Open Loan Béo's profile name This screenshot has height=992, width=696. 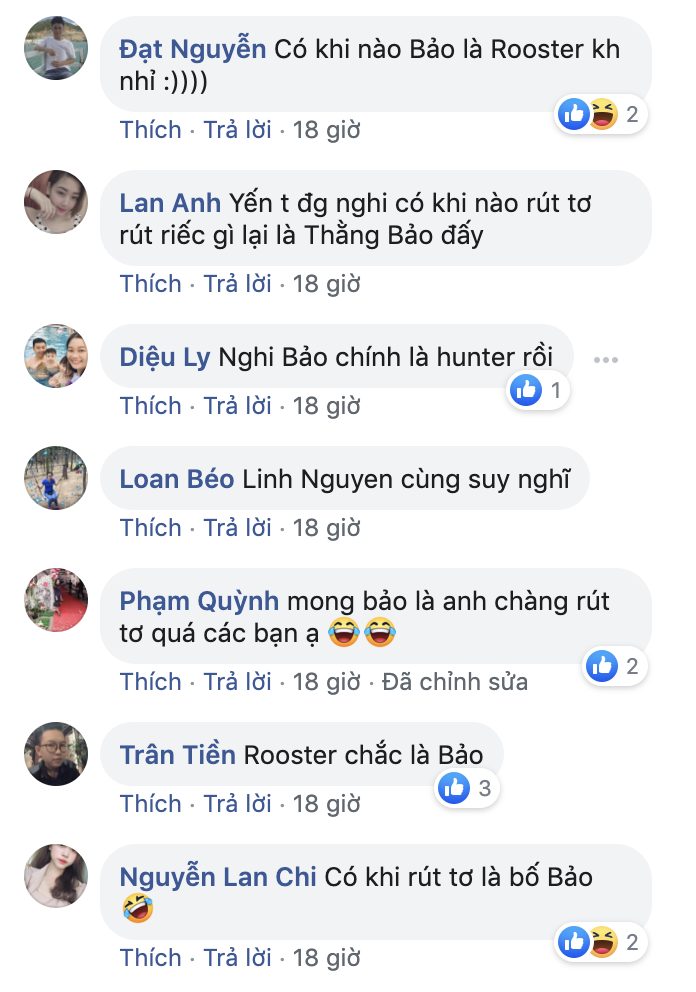pos(176,479)
